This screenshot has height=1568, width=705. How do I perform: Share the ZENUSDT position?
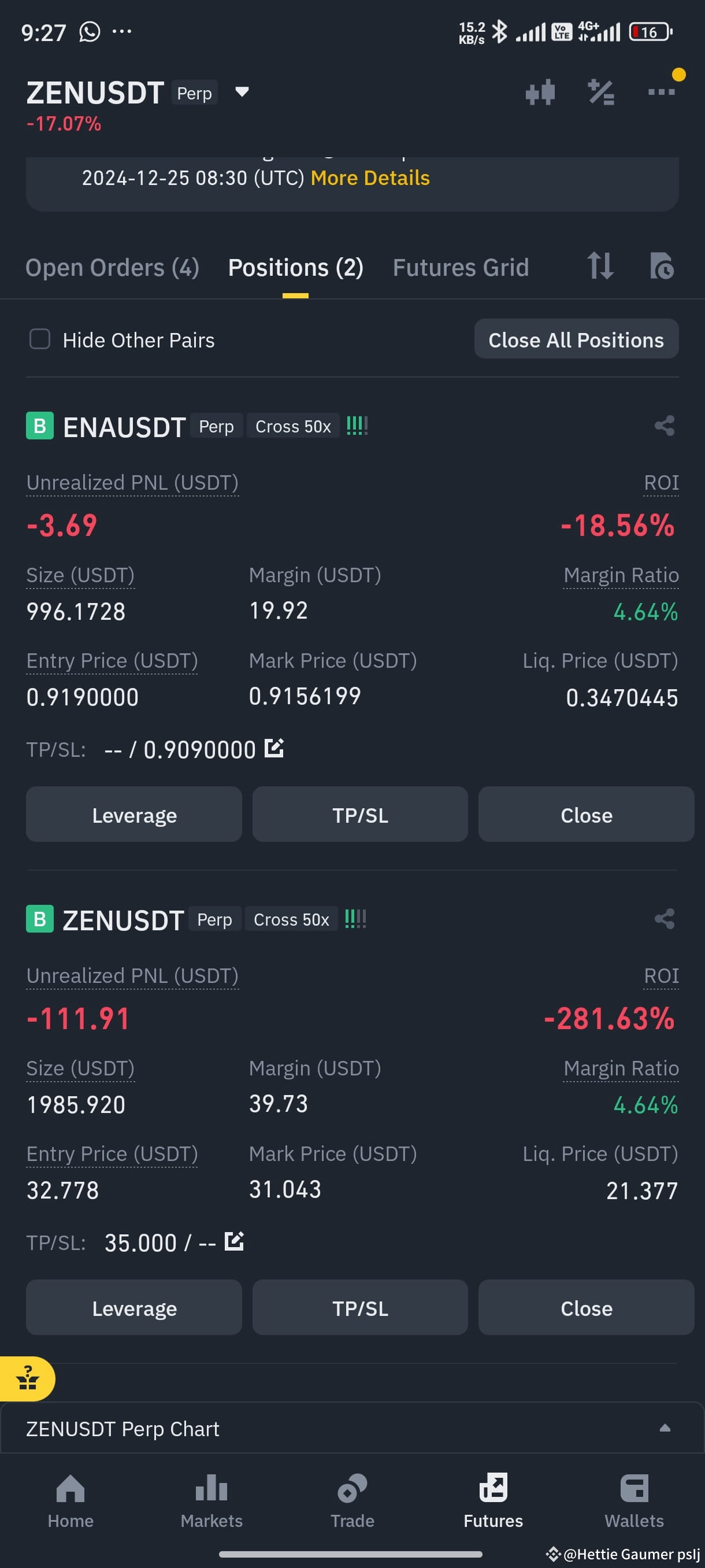pos(663,919)
